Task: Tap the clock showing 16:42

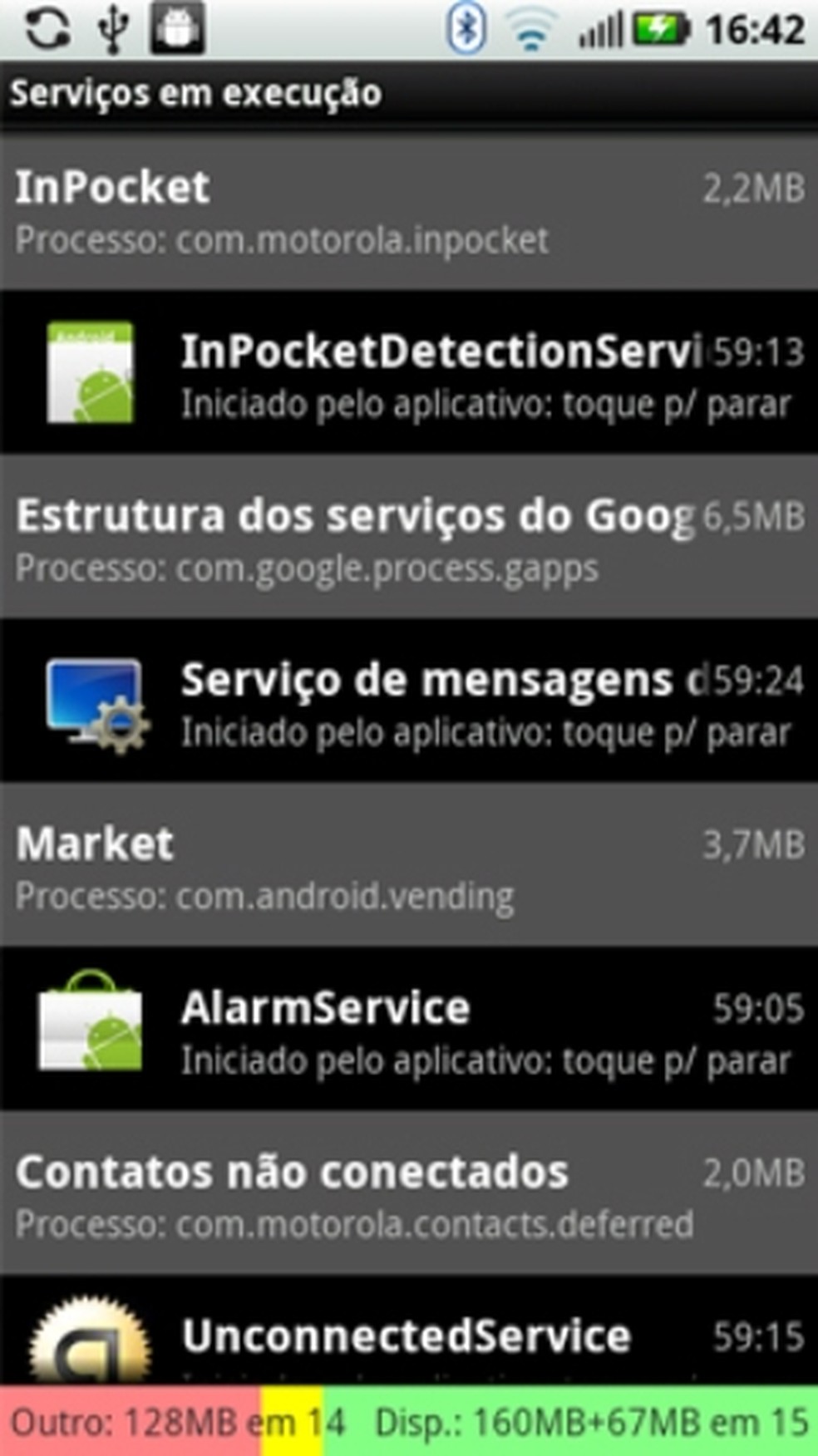Action: [x=755, y=27]
